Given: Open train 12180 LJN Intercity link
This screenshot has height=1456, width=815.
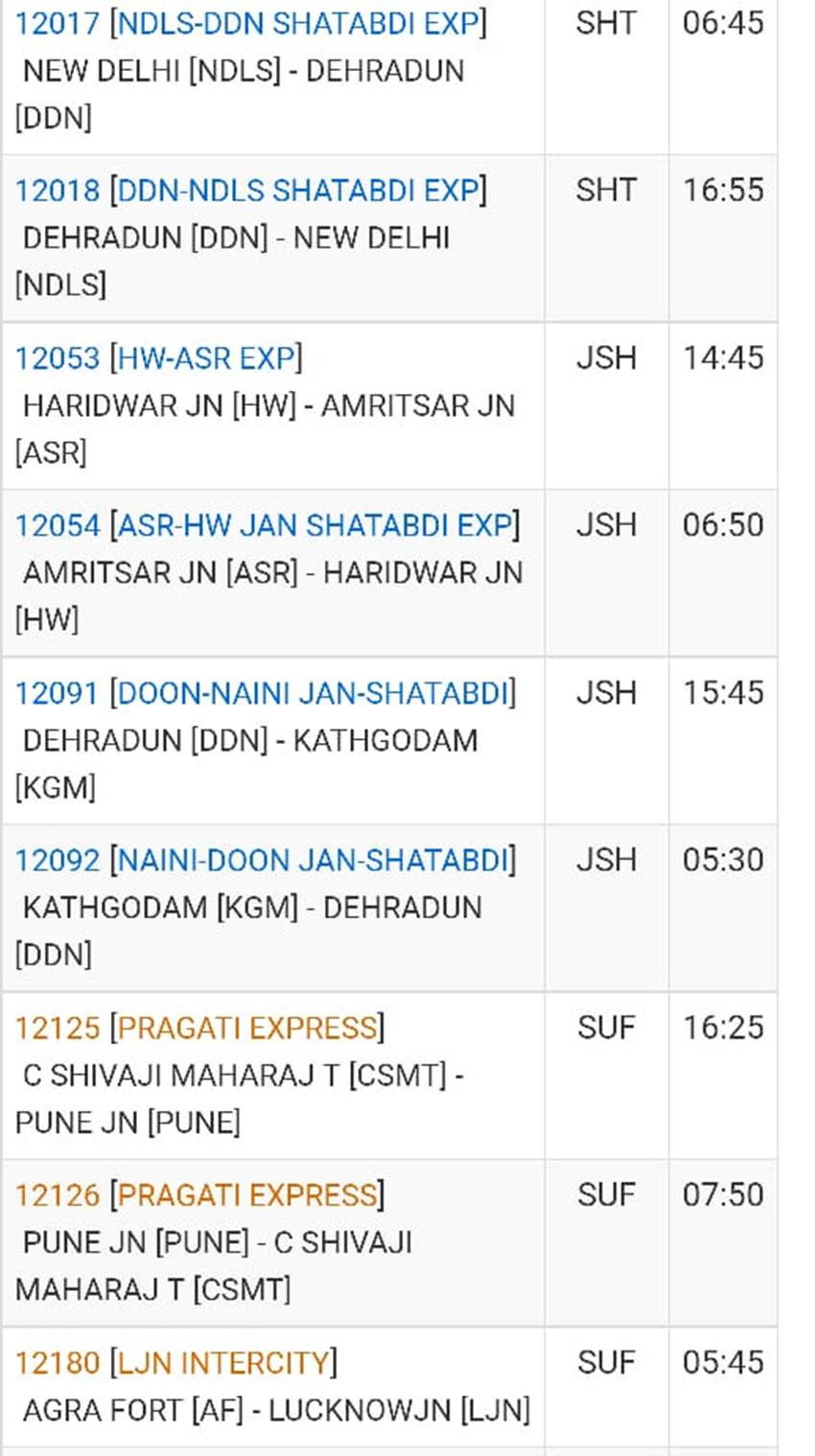Looking at the screenshot, I should (x=175, y=1362).
